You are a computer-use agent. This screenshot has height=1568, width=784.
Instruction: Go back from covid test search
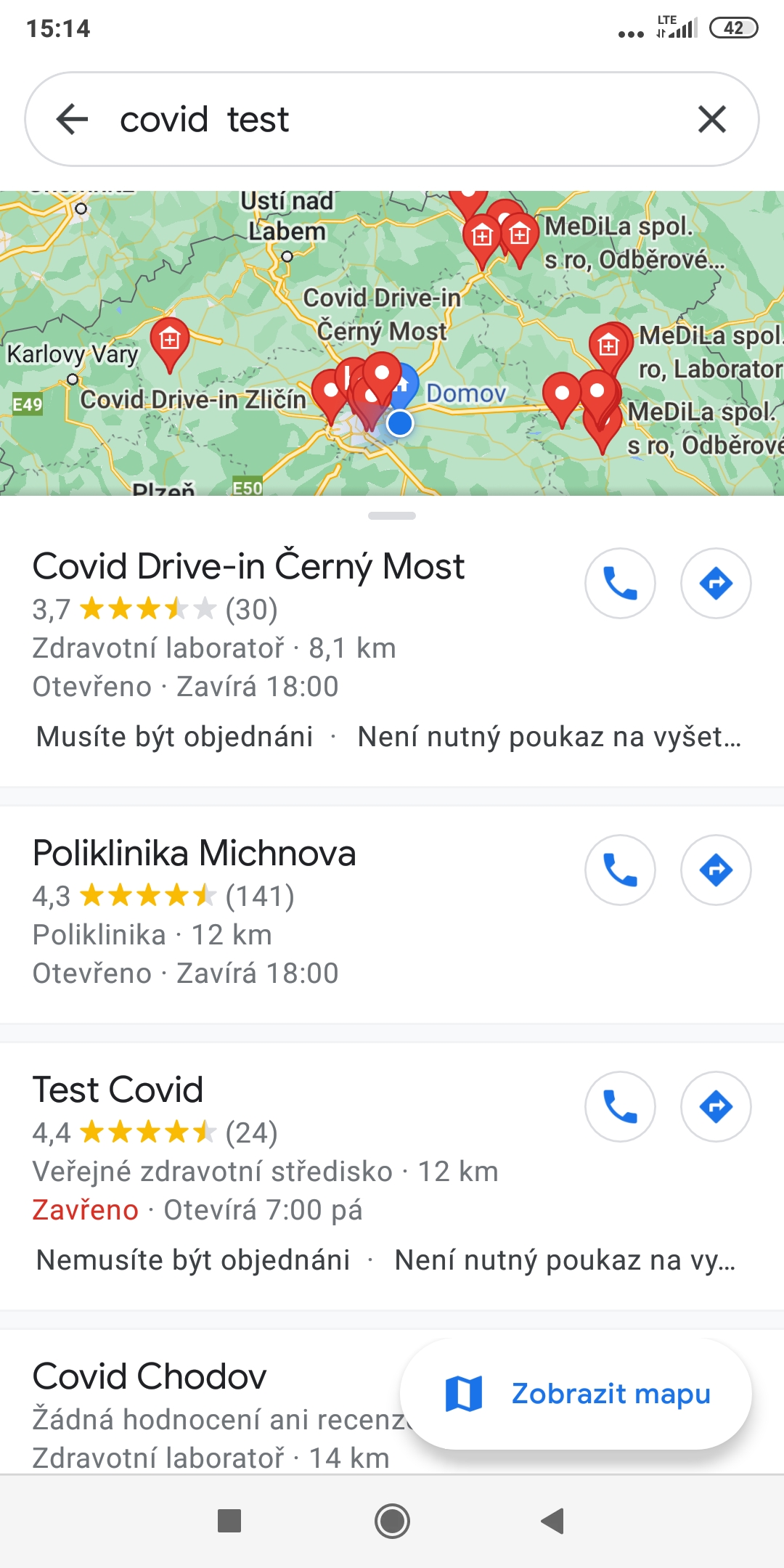point(72,119)
